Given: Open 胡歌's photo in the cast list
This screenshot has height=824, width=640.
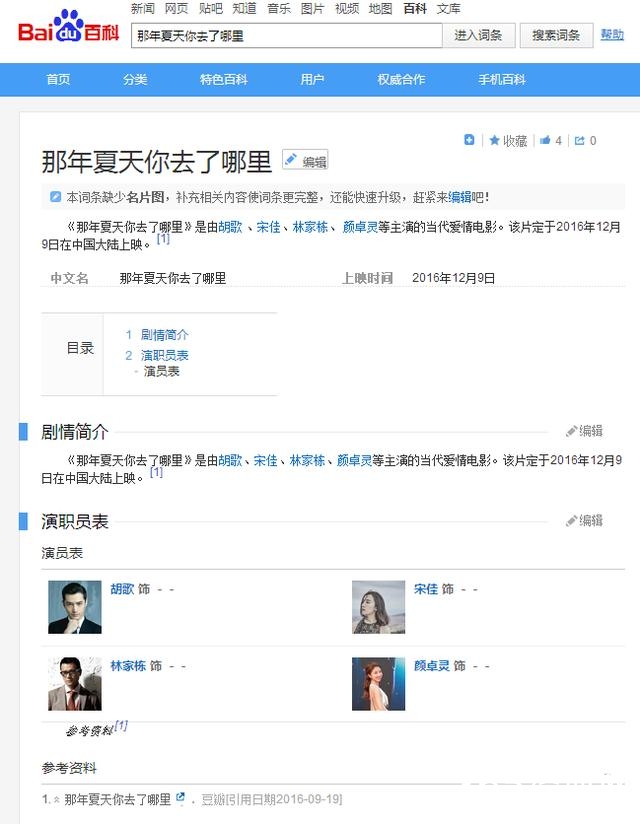Looking at the screenshot, I should tap(75, 607).
